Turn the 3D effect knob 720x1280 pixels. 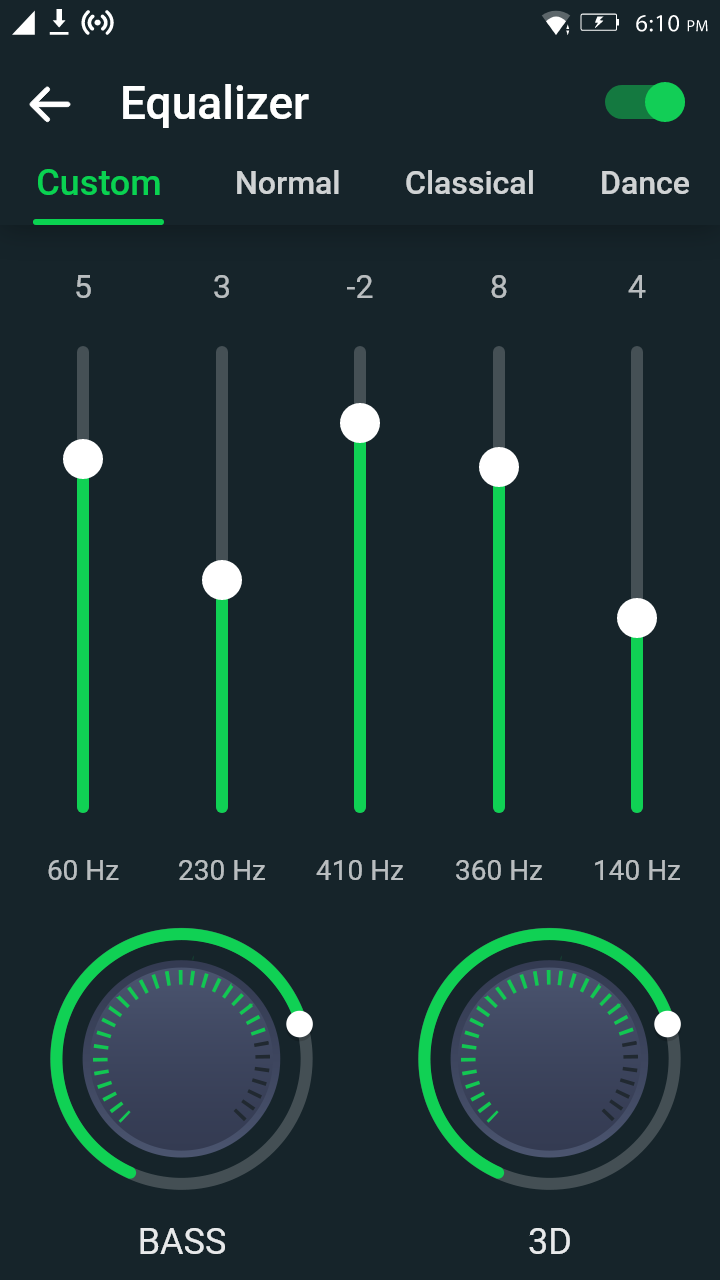549,1058
